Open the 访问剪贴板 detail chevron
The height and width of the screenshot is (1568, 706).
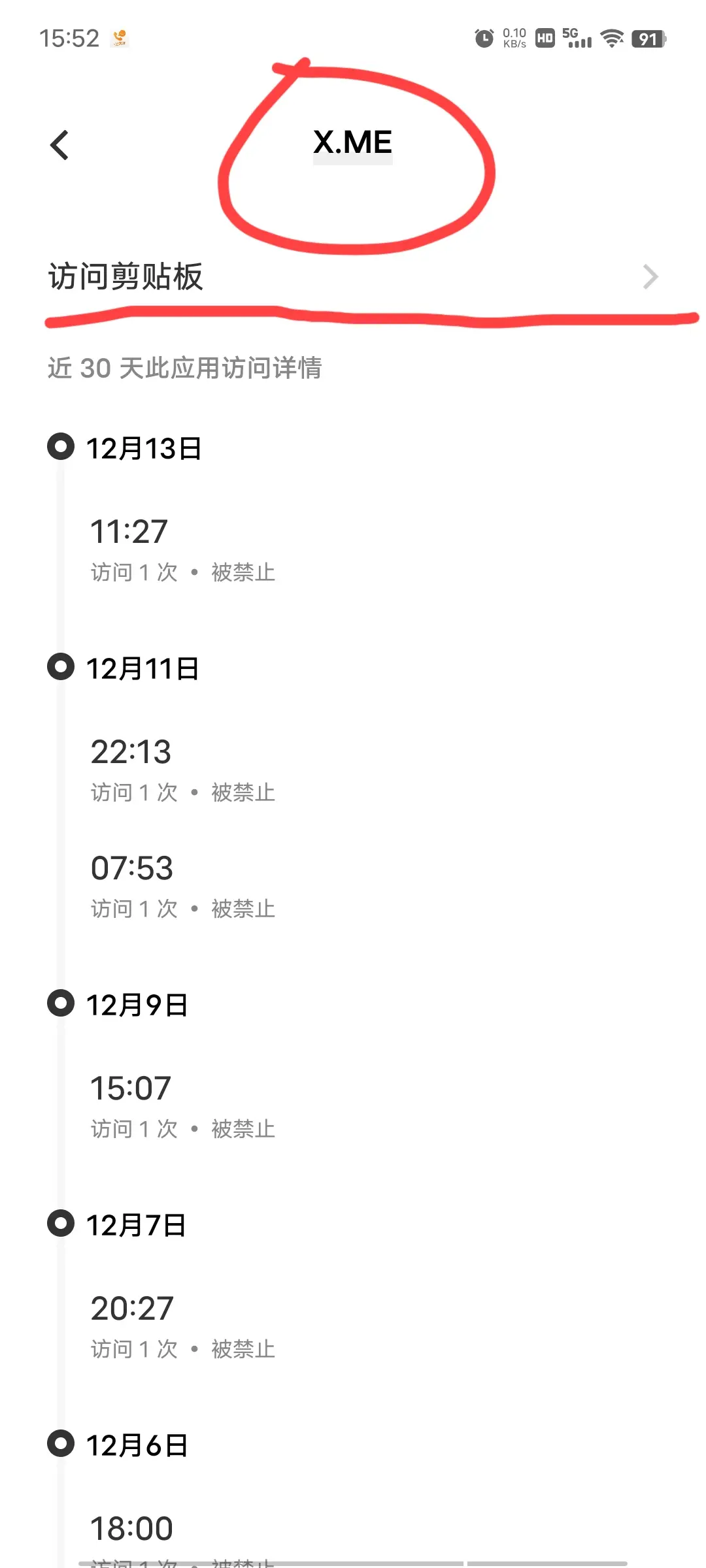pyautogui.click(x=651, y=277)
